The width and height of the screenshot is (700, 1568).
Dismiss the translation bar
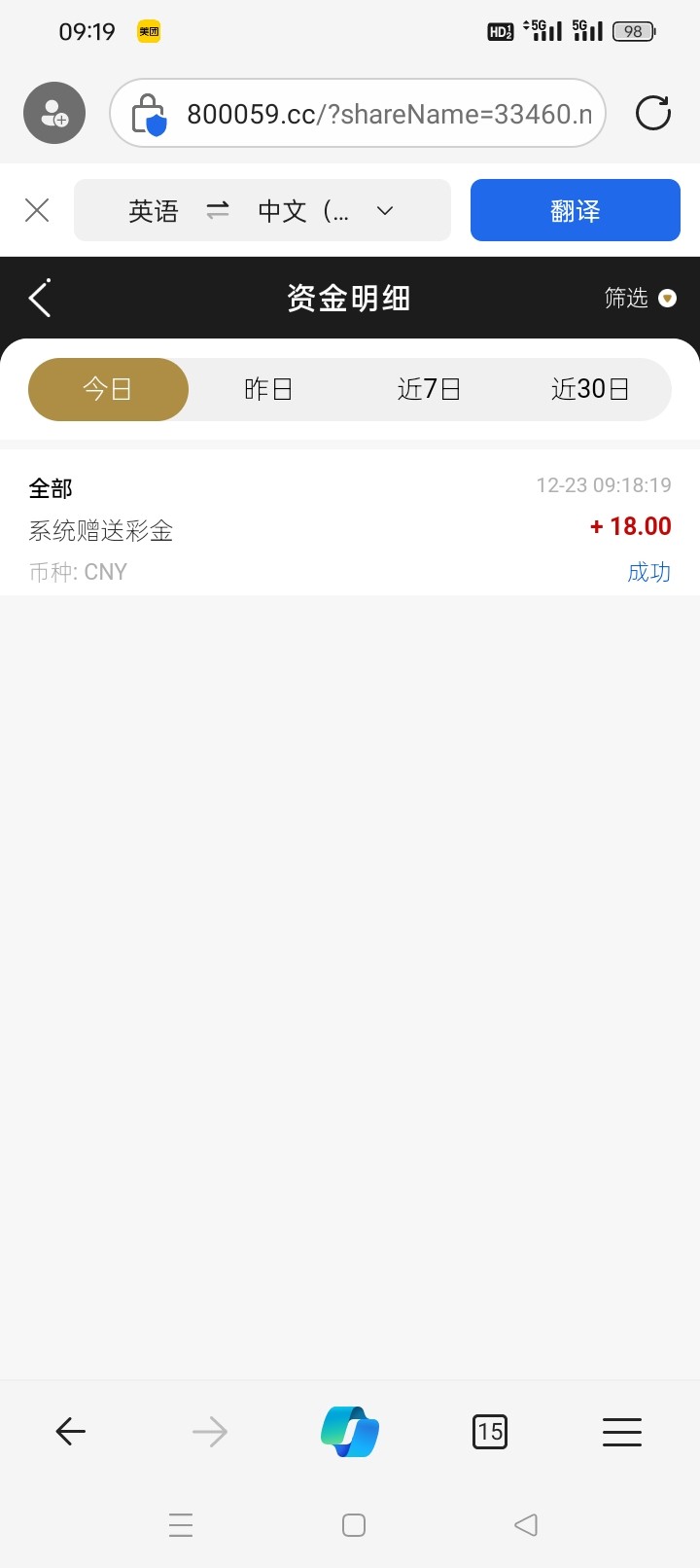pyautogui.click(x=37, y=210)
